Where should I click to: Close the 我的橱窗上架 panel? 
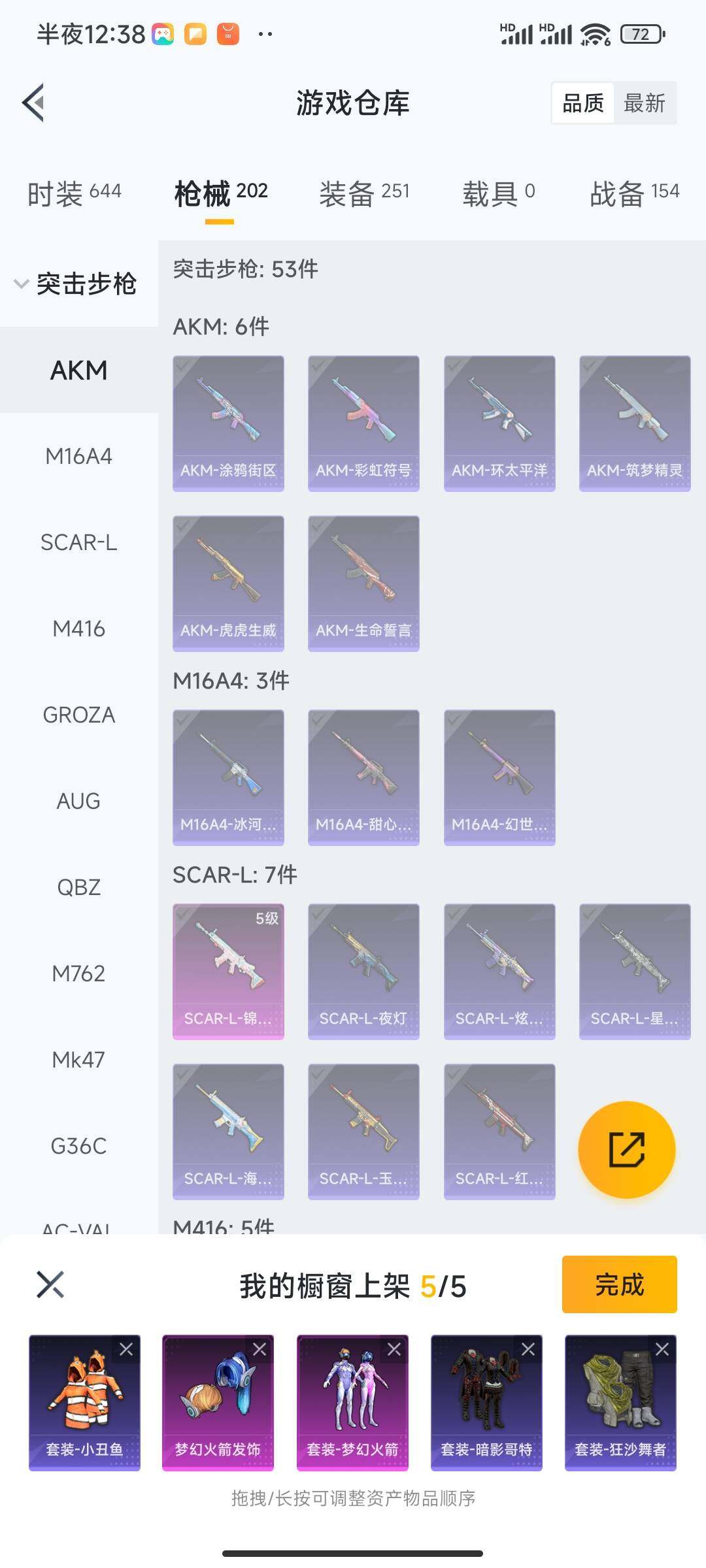(50, 1284)
